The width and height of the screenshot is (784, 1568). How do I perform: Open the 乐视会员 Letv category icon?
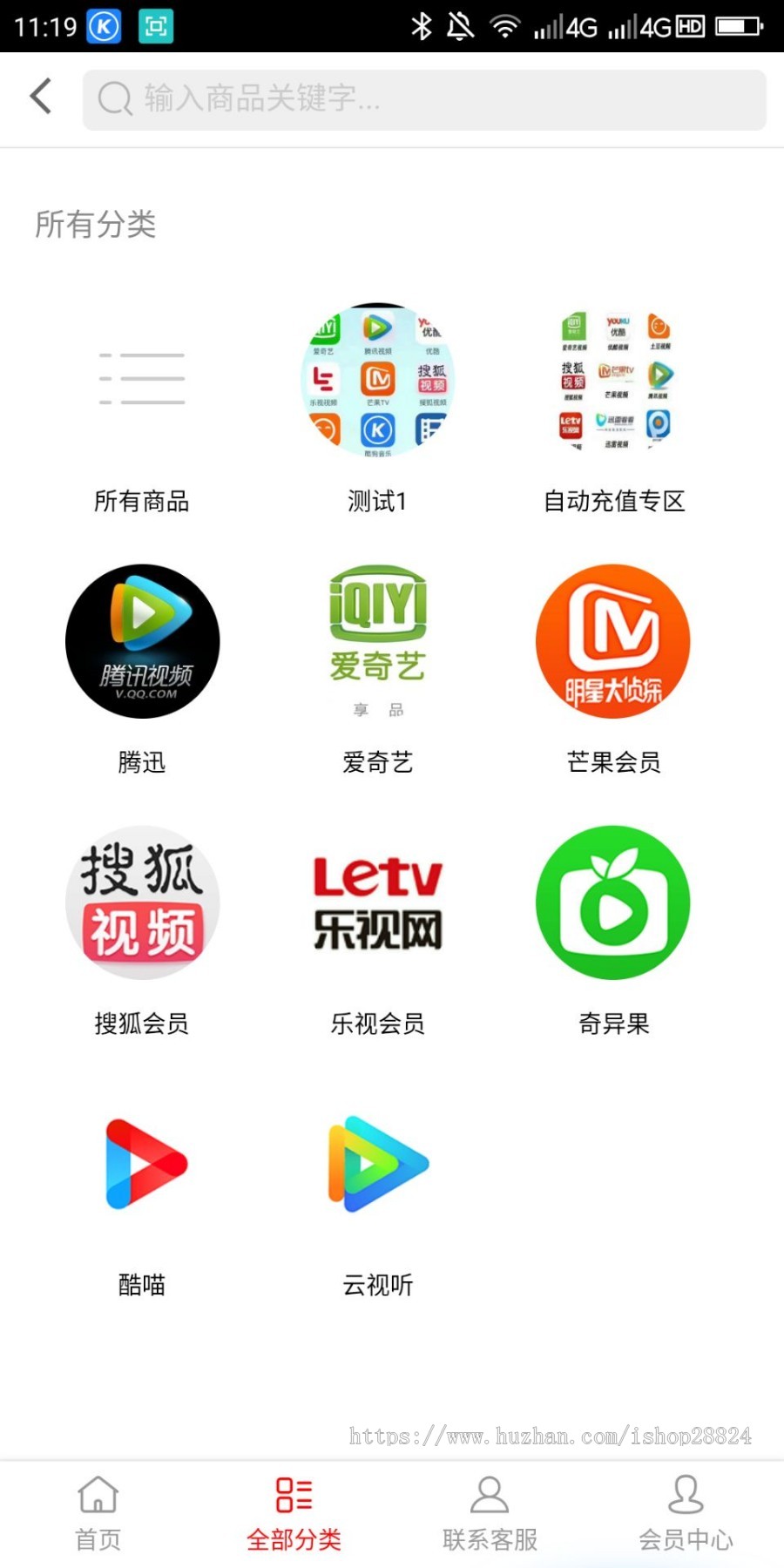377,902
